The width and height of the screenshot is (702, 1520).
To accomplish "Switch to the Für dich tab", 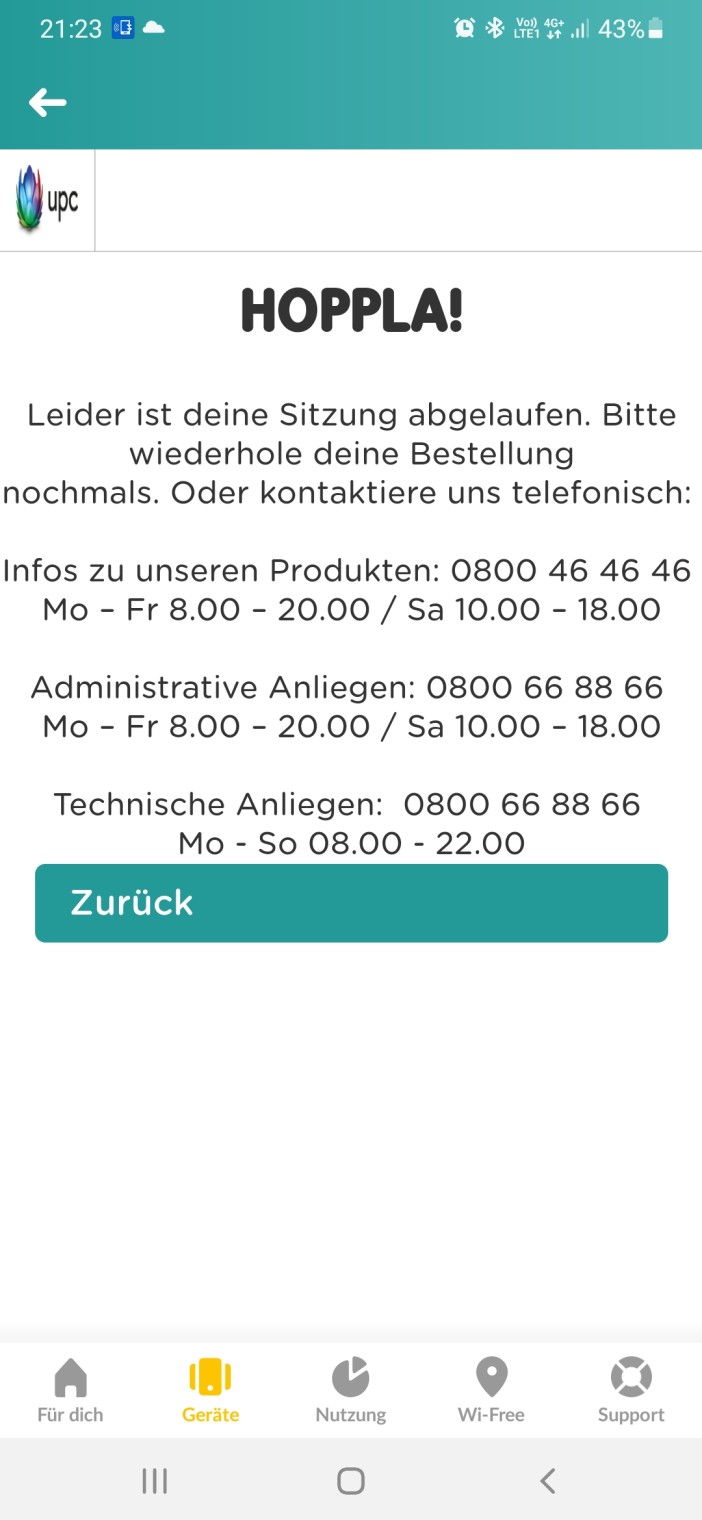I will coord(70,1390).
